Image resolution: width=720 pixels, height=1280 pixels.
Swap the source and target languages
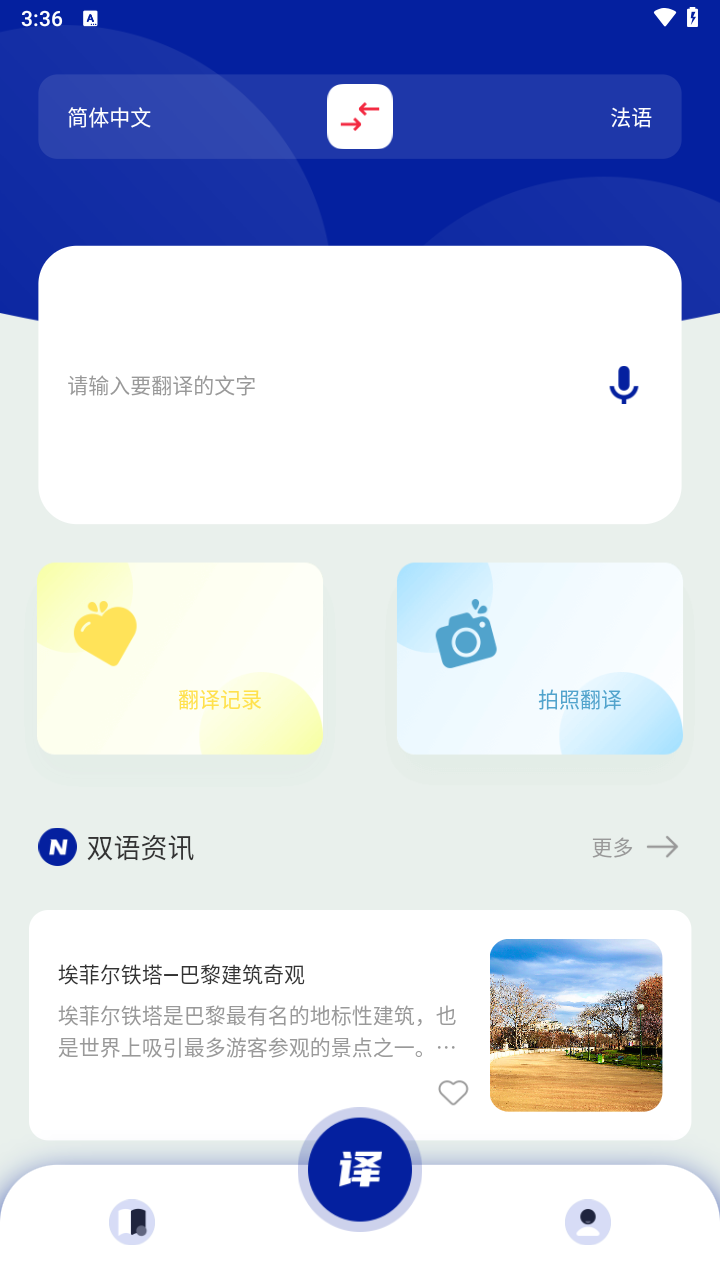360,117
